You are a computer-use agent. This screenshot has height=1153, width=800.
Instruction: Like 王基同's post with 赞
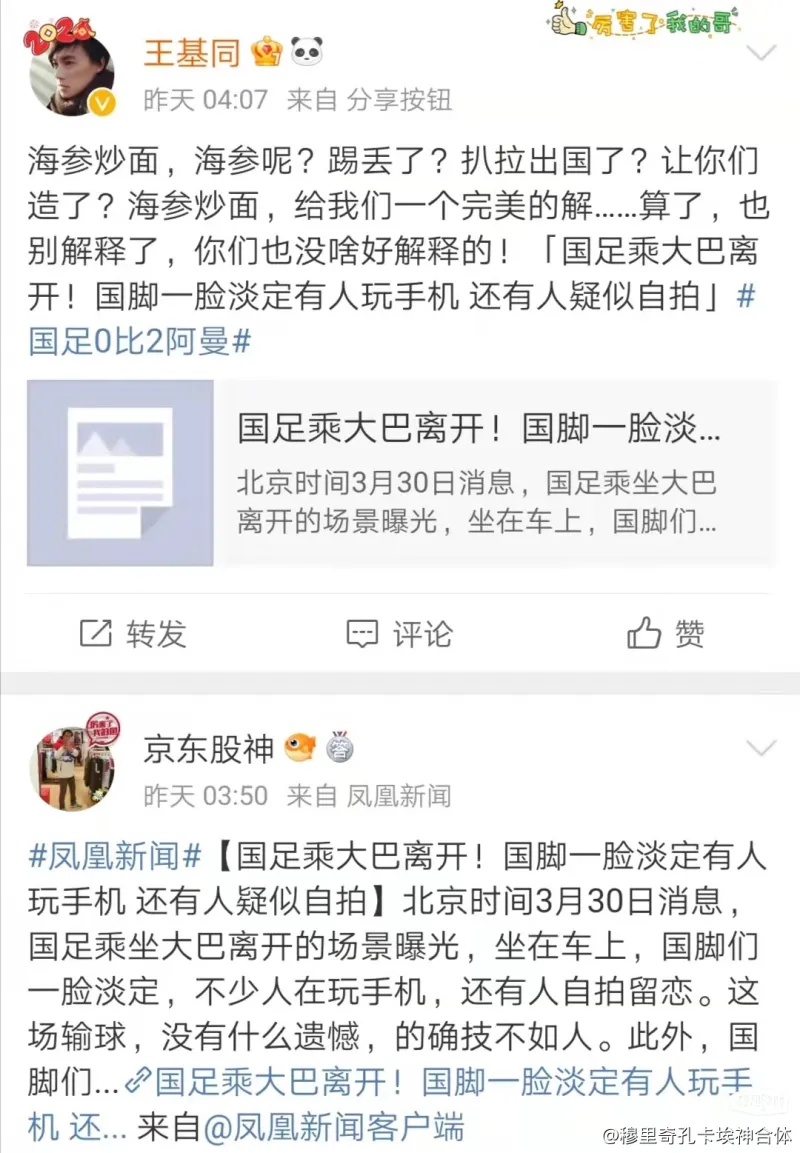coord(666,633)
